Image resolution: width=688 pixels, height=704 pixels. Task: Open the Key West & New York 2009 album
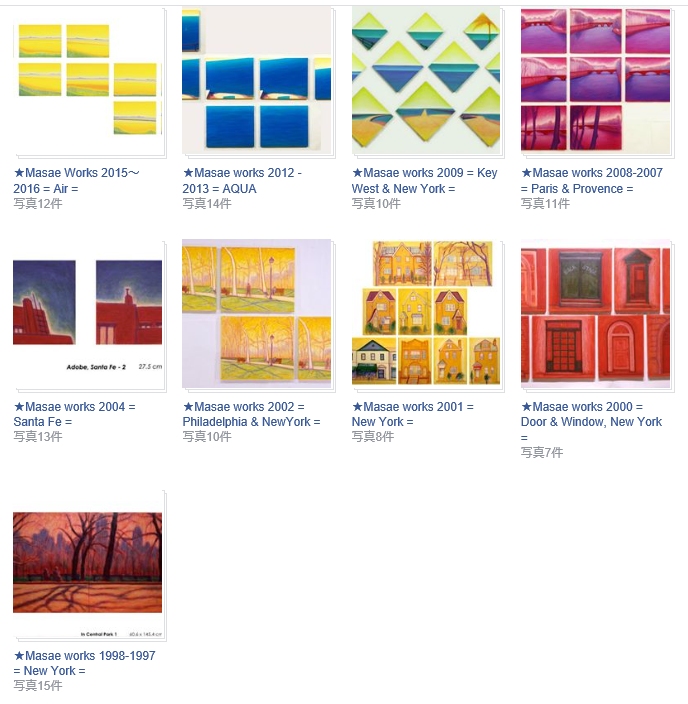(x=425, y=80)
